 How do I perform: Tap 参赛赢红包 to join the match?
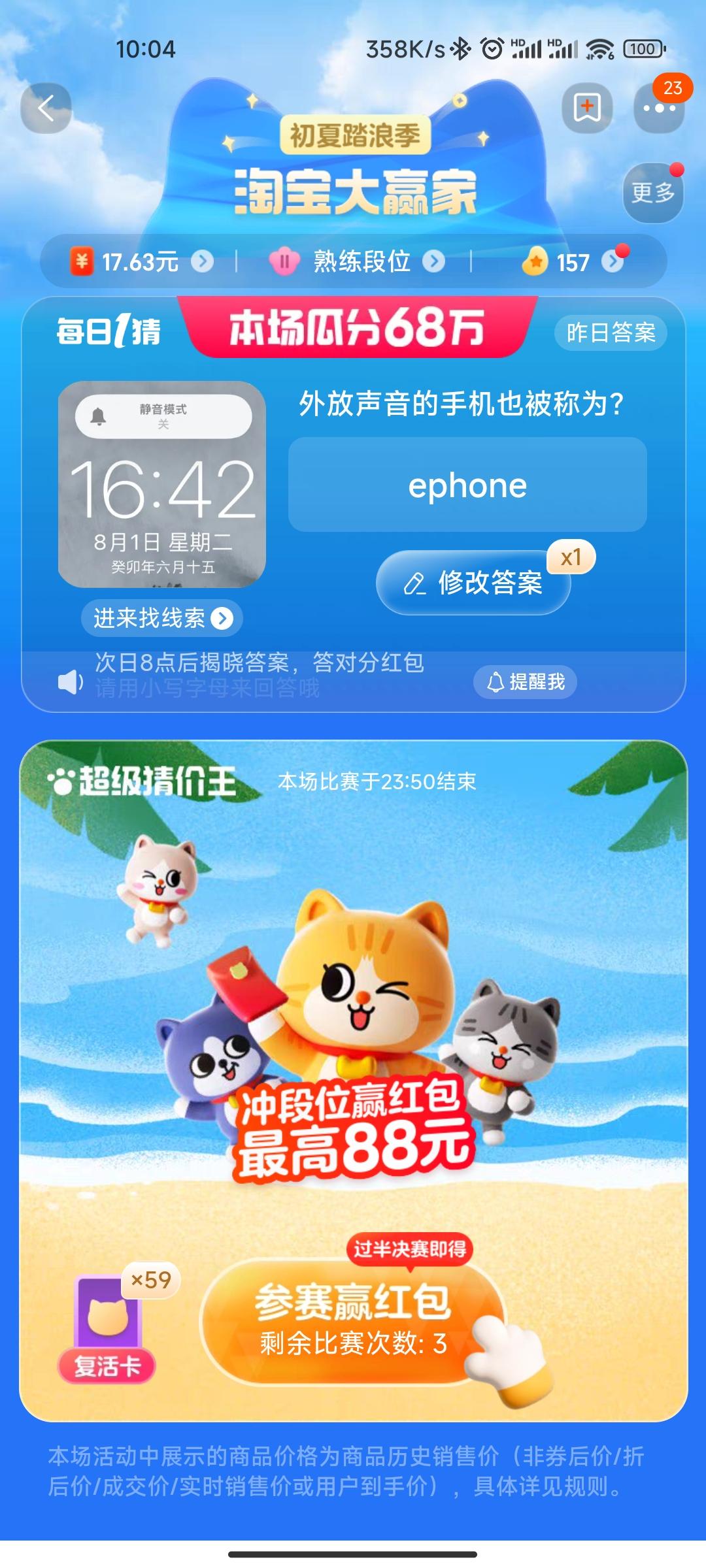(353, 1318)
